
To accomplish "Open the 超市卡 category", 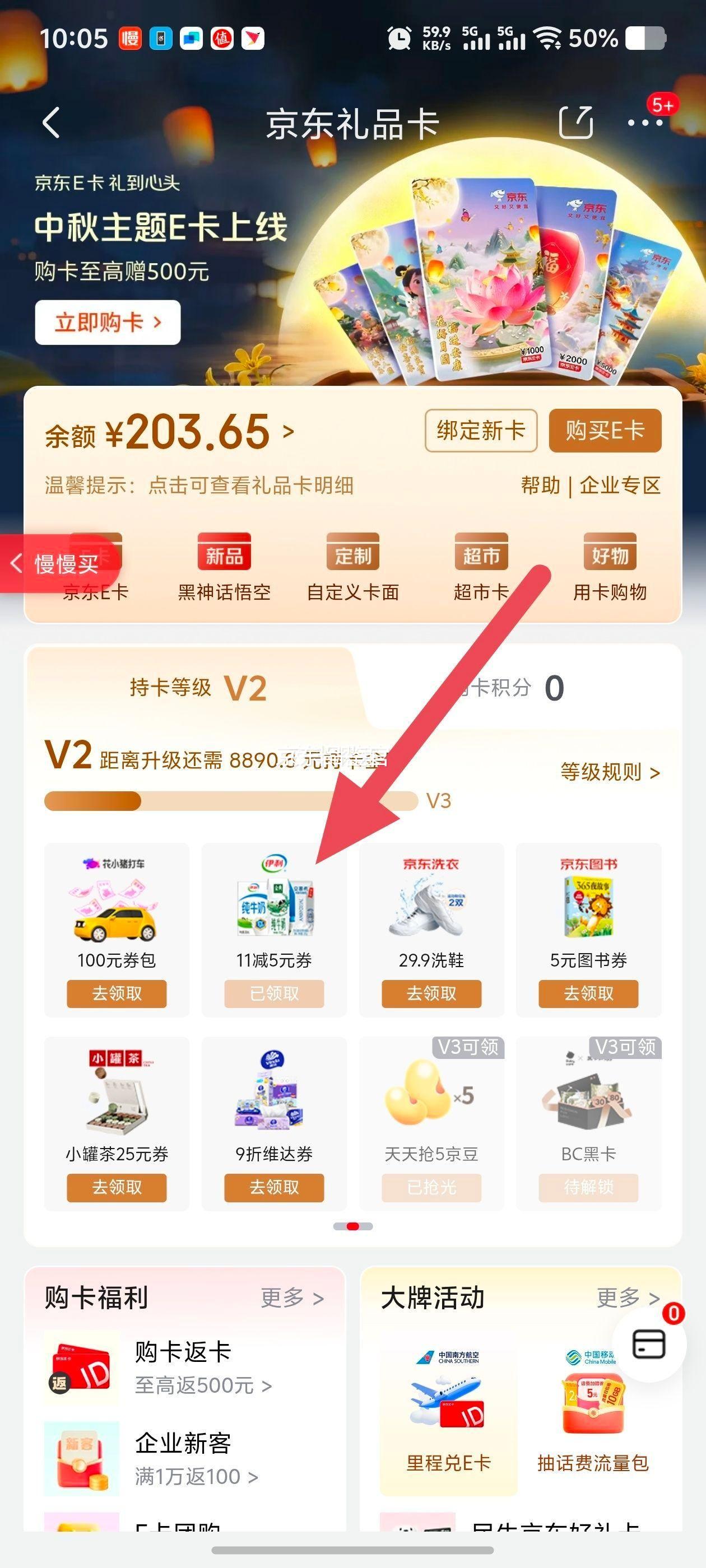I will point(481,567).
